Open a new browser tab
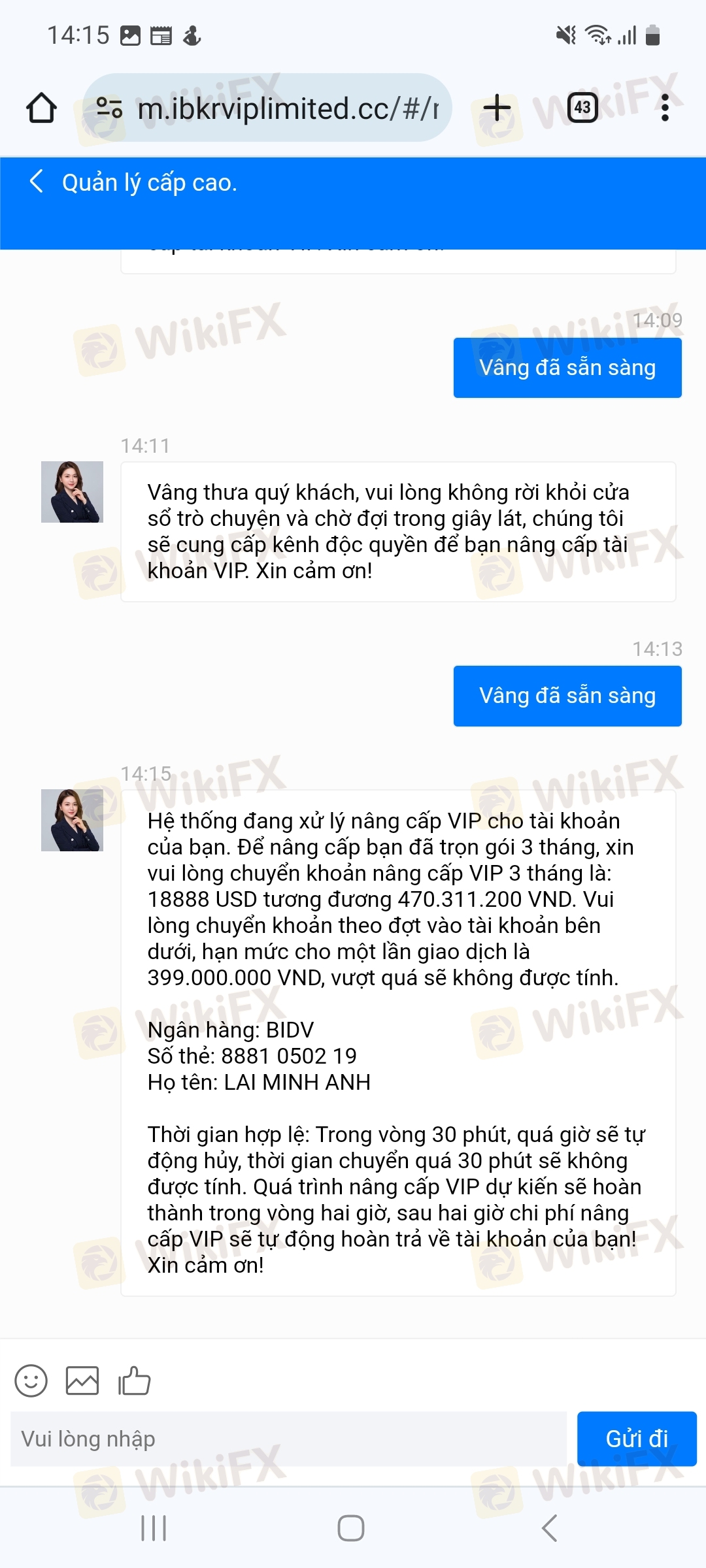 pyautogui.click(x=497, y=108)
